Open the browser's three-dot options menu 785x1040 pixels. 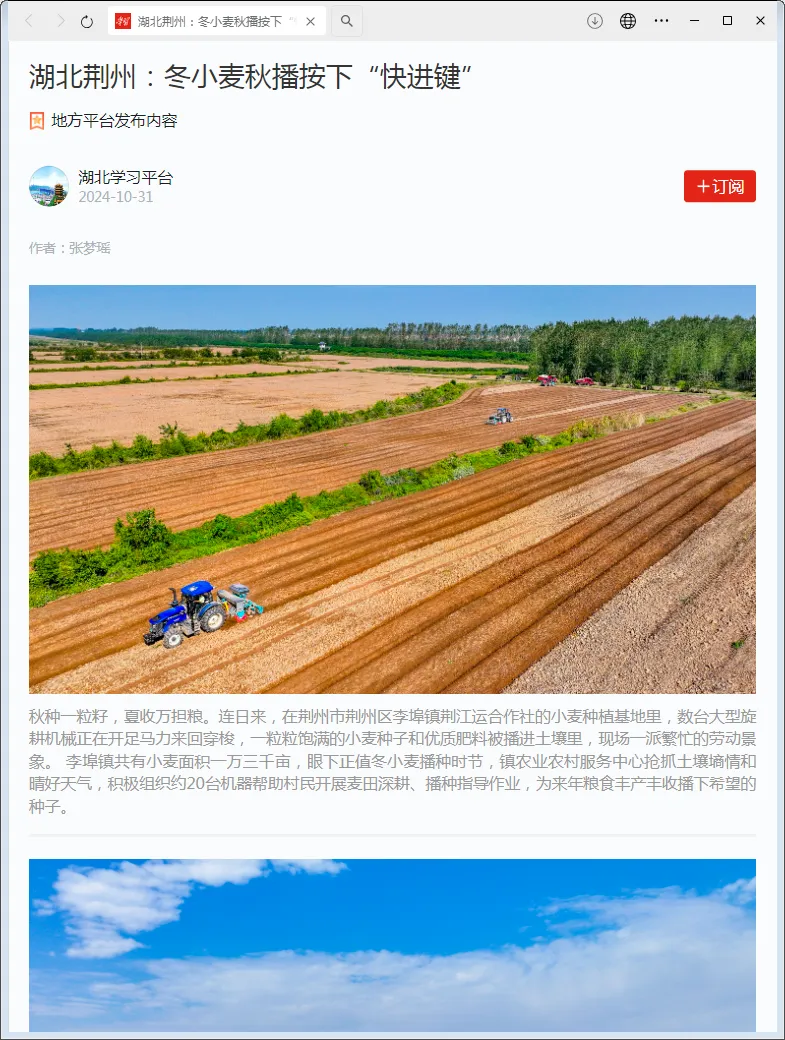(660, 20)
